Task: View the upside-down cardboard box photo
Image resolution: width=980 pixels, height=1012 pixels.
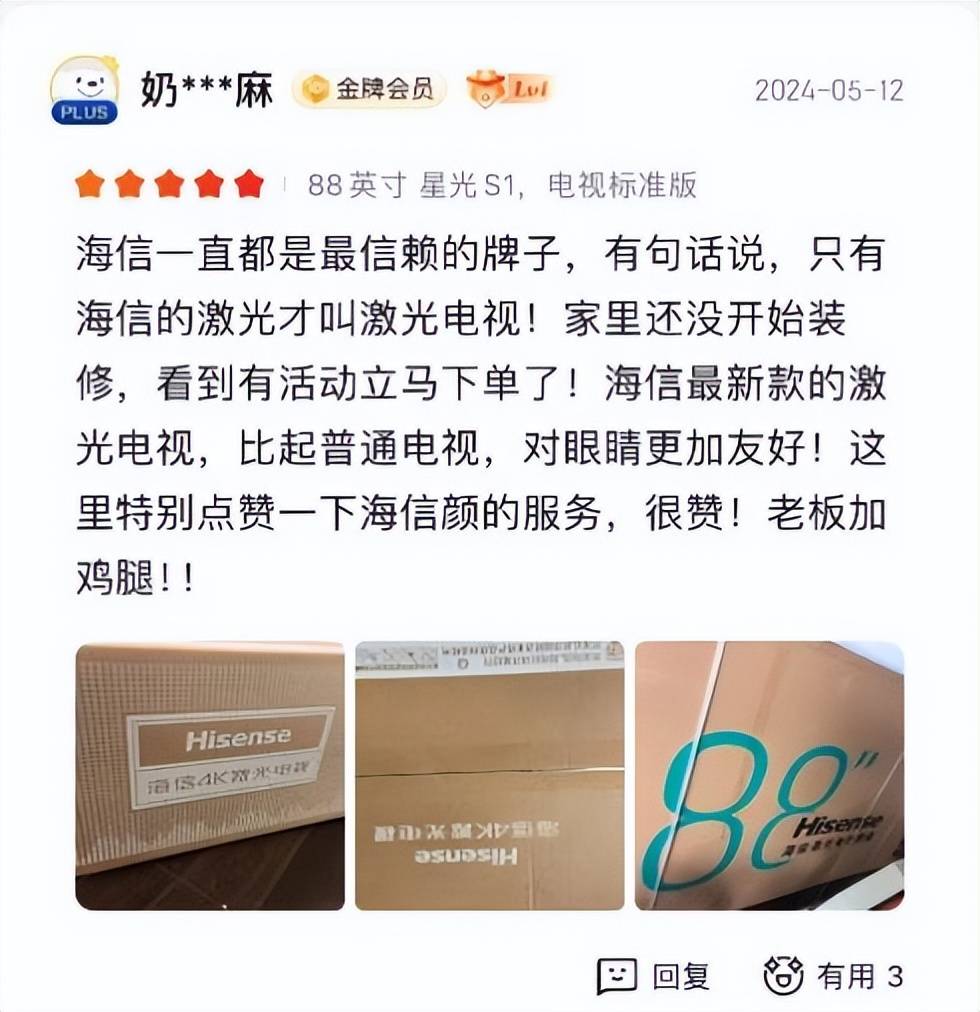Action: pos(490,775)
